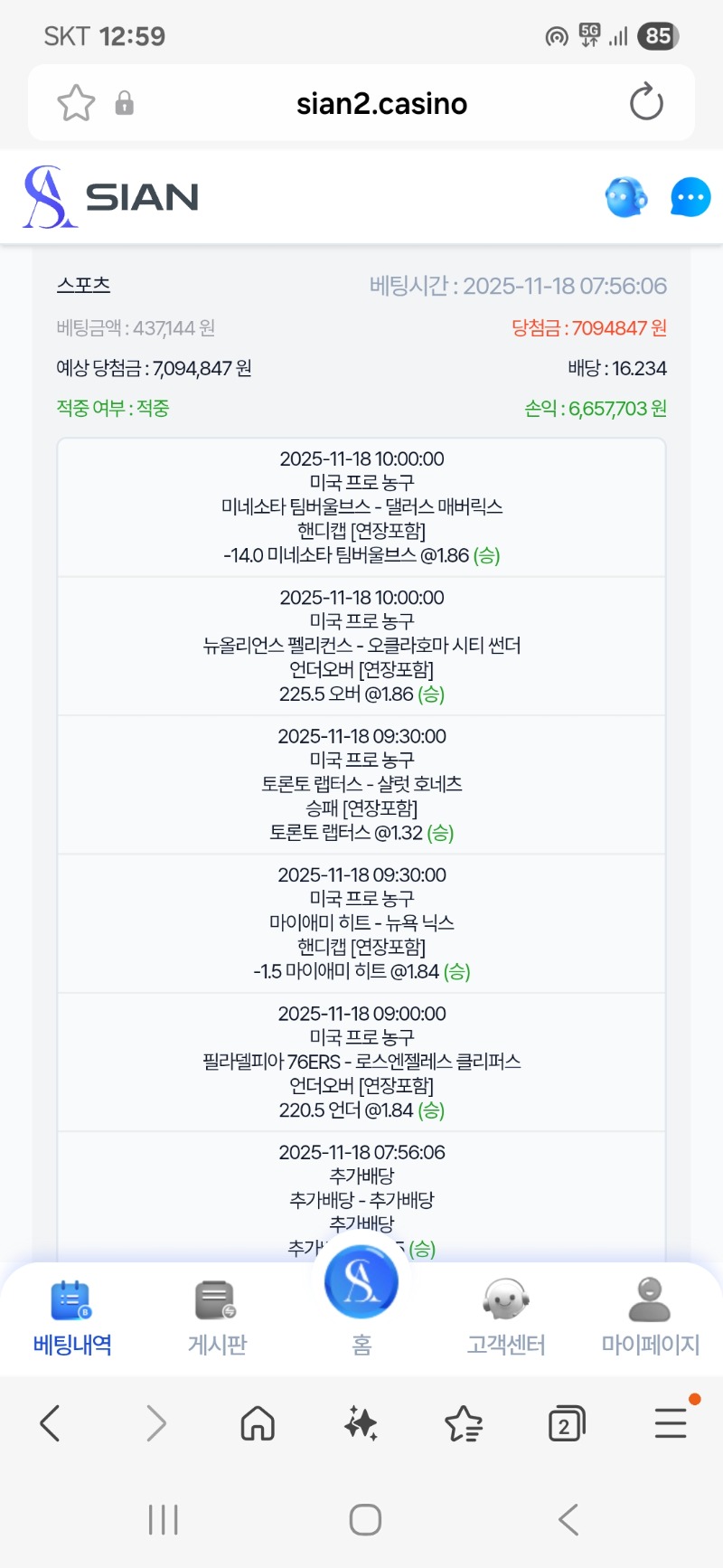723x1568 pixels.
Task: Open the 고객센터 tab
Action: (x=506, y=1317)
